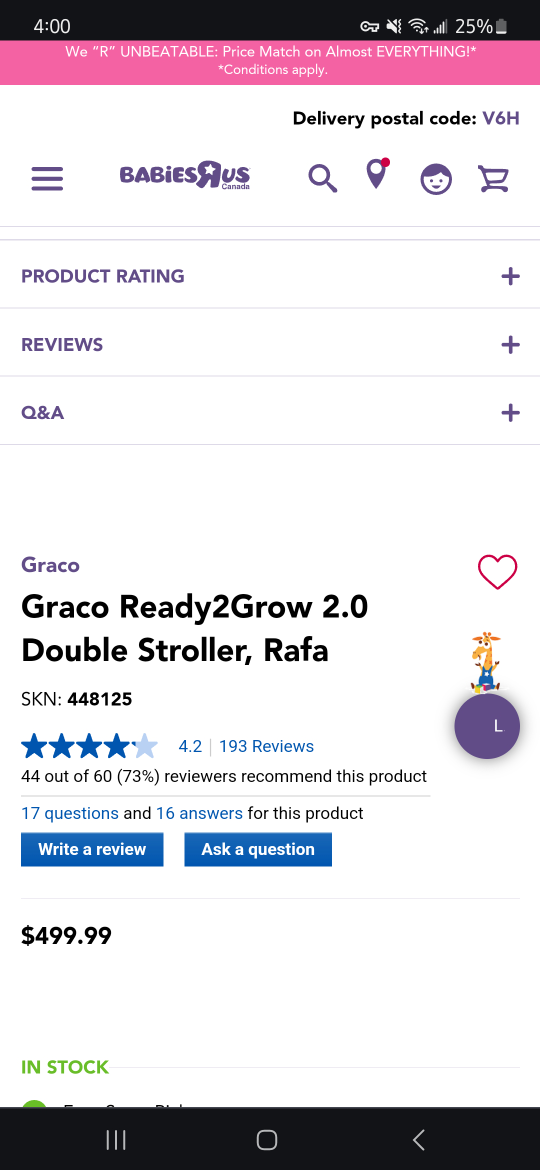Image resolution: width=540 pixels, height=1170 pixels.
Task: Add stroller to wishlist heart
Action: pos(497,573)
